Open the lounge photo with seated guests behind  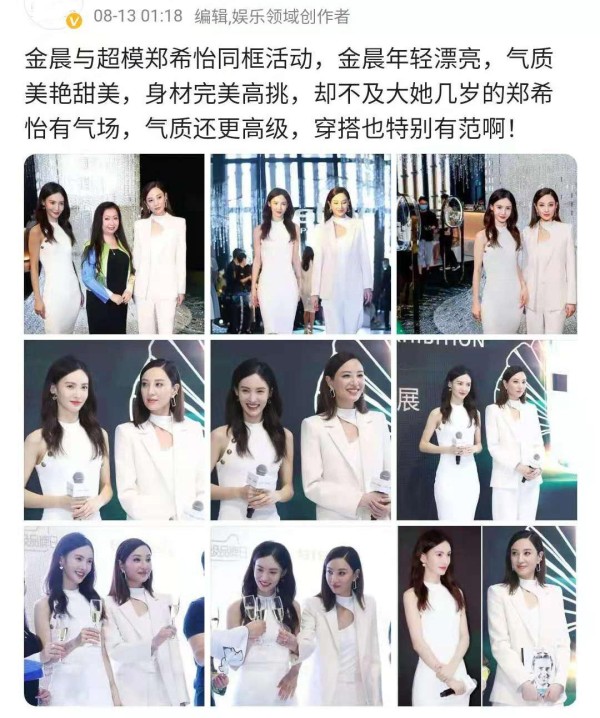click(300, 243)
